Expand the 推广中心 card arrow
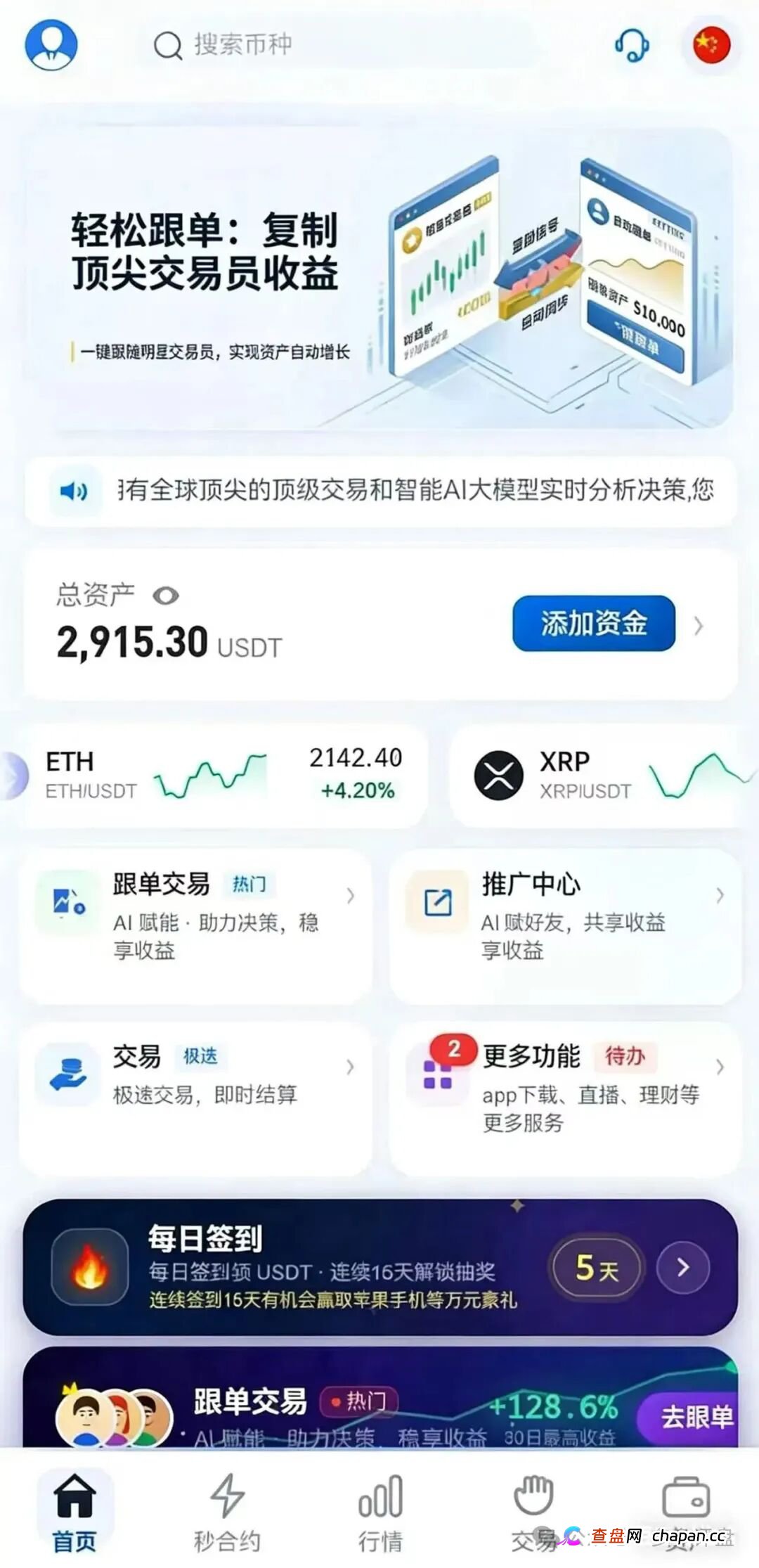 [720, 896]
